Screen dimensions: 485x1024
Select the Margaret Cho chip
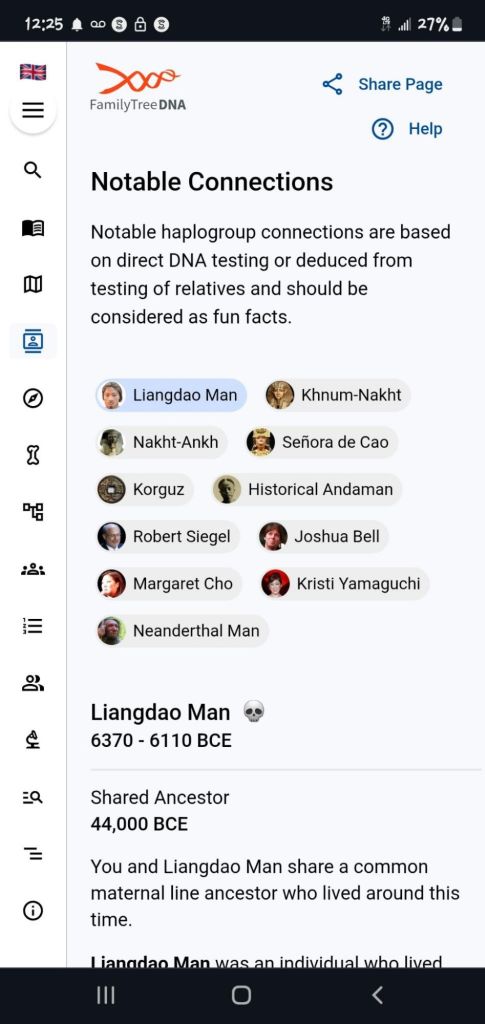click(169, 583)
